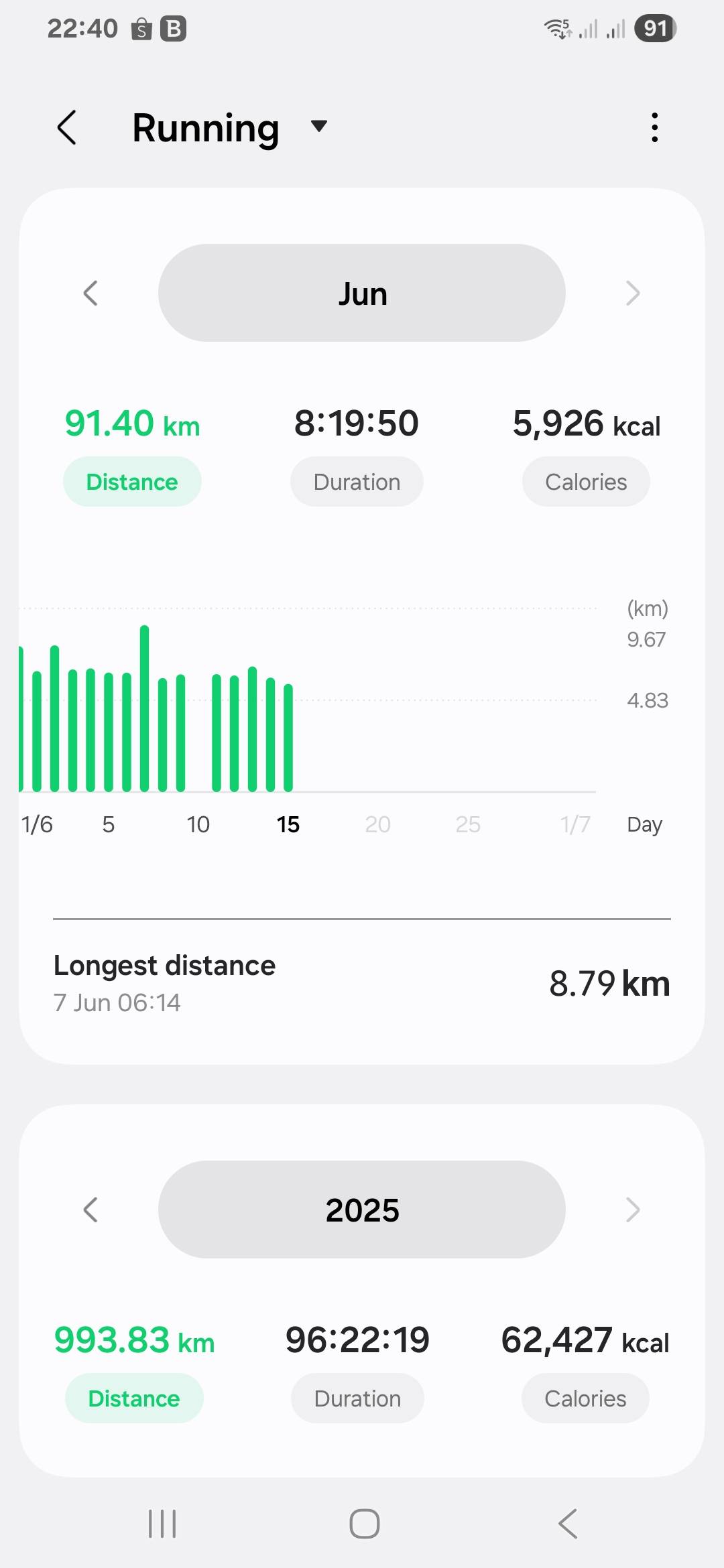Go back from the Running screen

coord(67,127)
